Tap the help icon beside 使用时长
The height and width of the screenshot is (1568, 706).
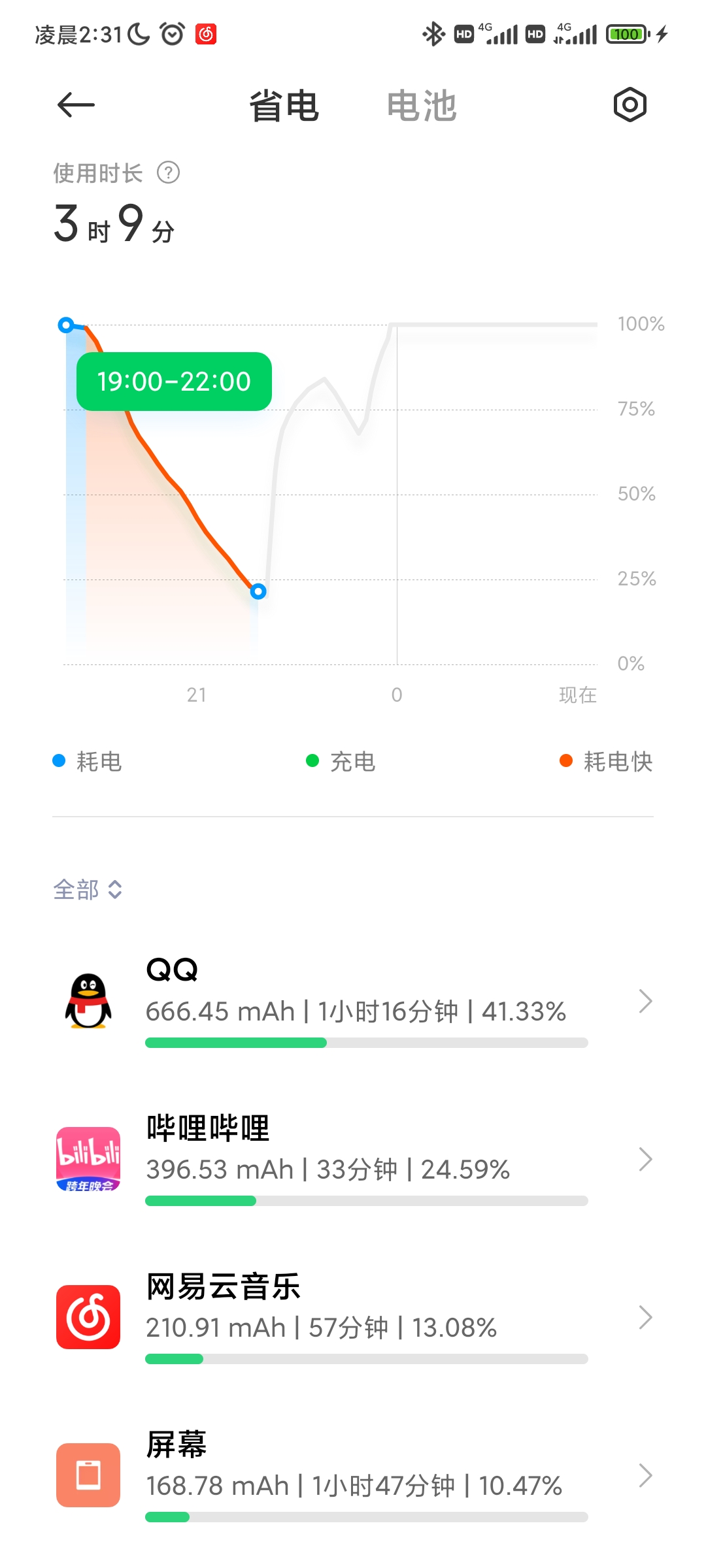[169, 173]
